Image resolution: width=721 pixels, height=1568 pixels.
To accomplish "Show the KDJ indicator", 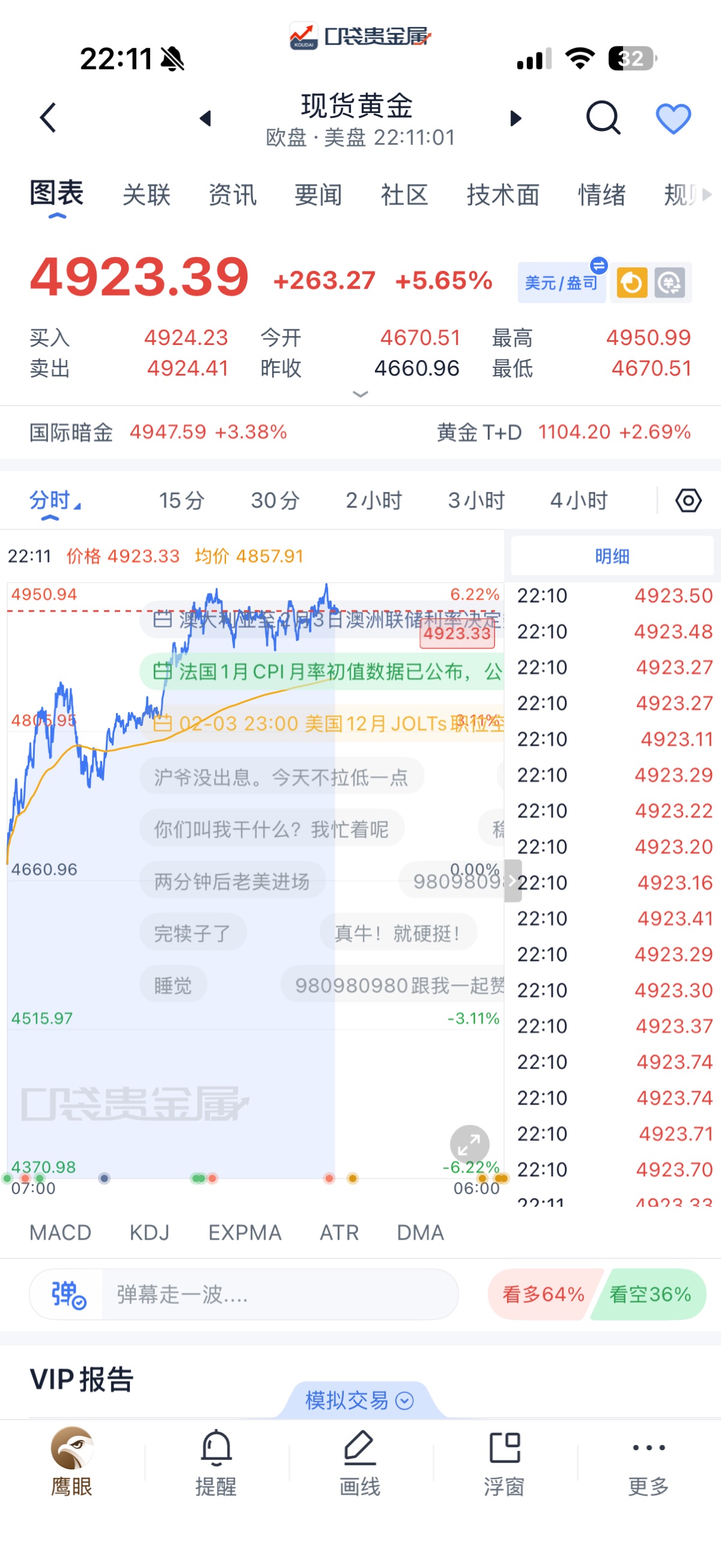I will (150, 1233).
